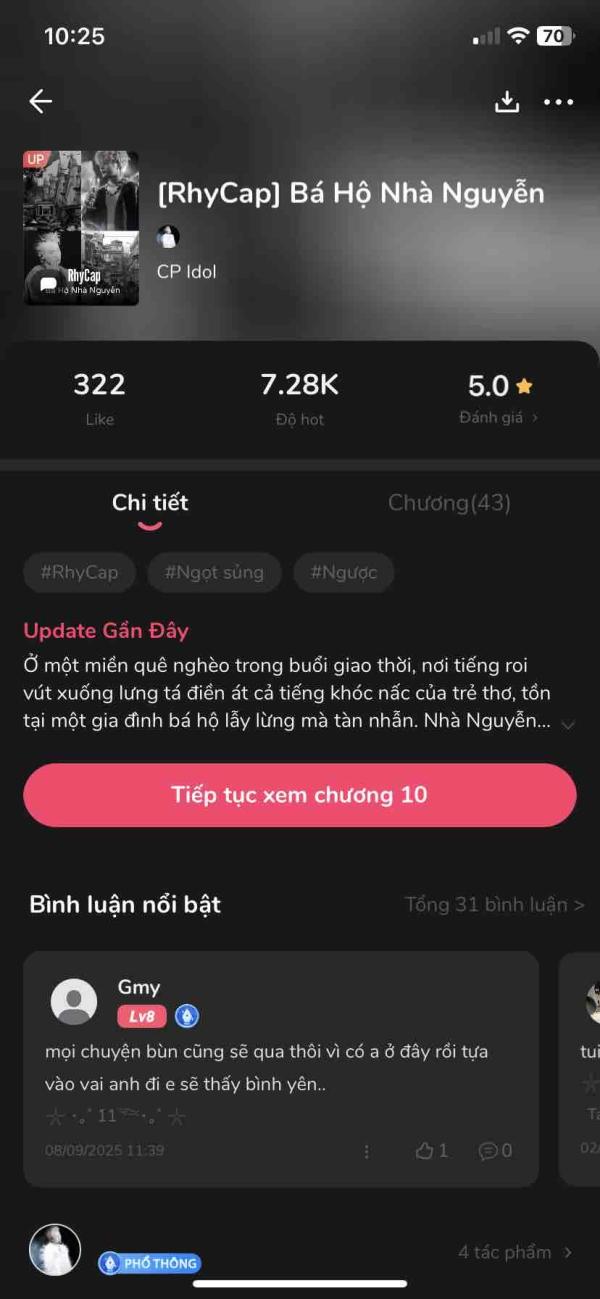Like Gmy's comment
Viewport: 600px width, 1299px height.
click(432, 1151)
